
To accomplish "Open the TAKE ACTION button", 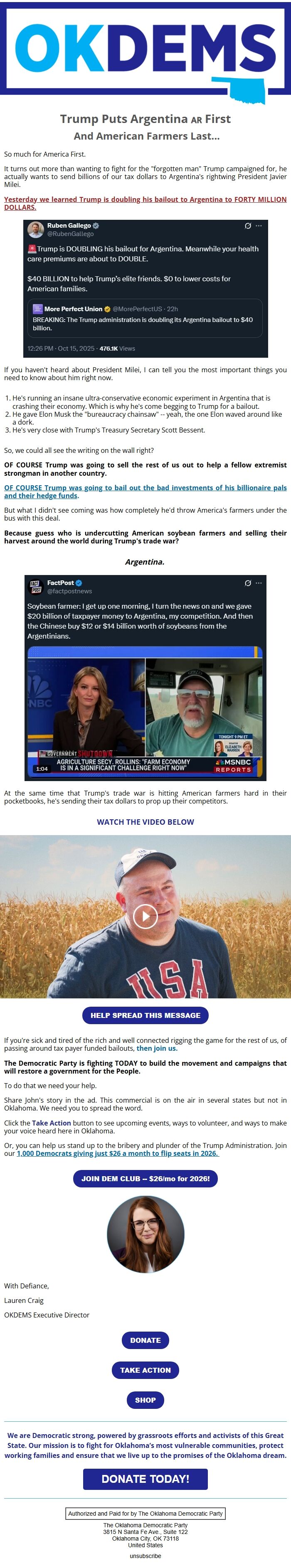I will (x=145, y=1369).
